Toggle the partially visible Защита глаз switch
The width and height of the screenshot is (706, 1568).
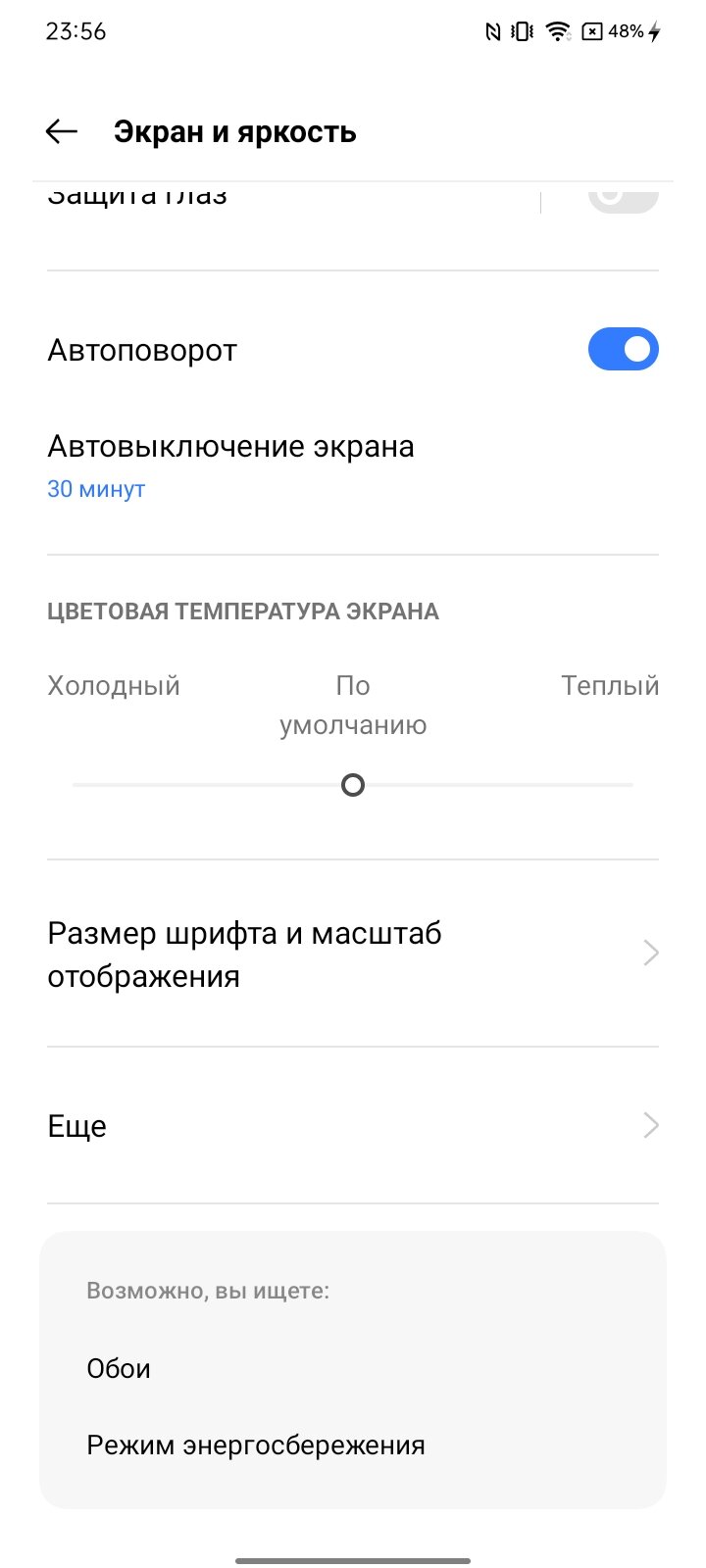click(x=623, y=197)
